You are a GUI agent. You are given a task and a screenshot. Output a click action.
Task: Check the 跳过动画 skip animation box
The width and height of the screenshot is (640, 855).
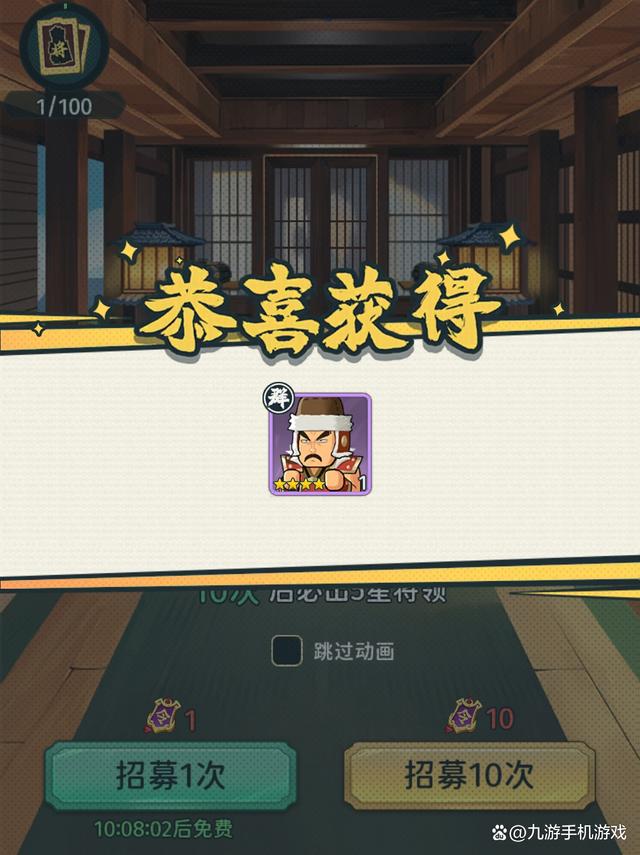pos(287,651)
